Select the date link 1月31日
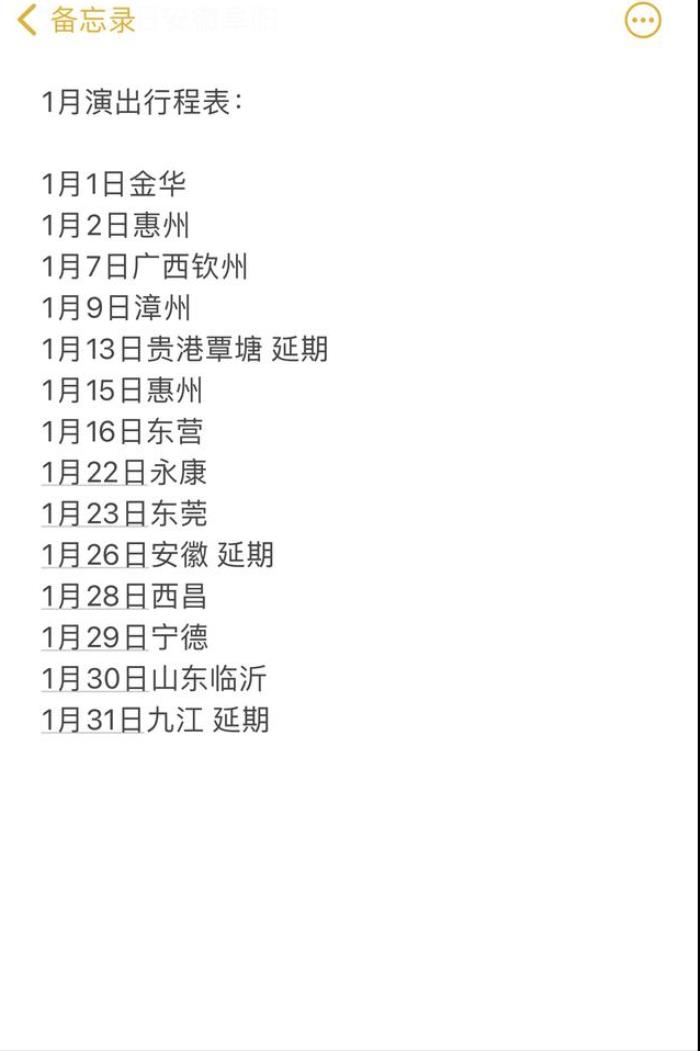 point(92,720)
